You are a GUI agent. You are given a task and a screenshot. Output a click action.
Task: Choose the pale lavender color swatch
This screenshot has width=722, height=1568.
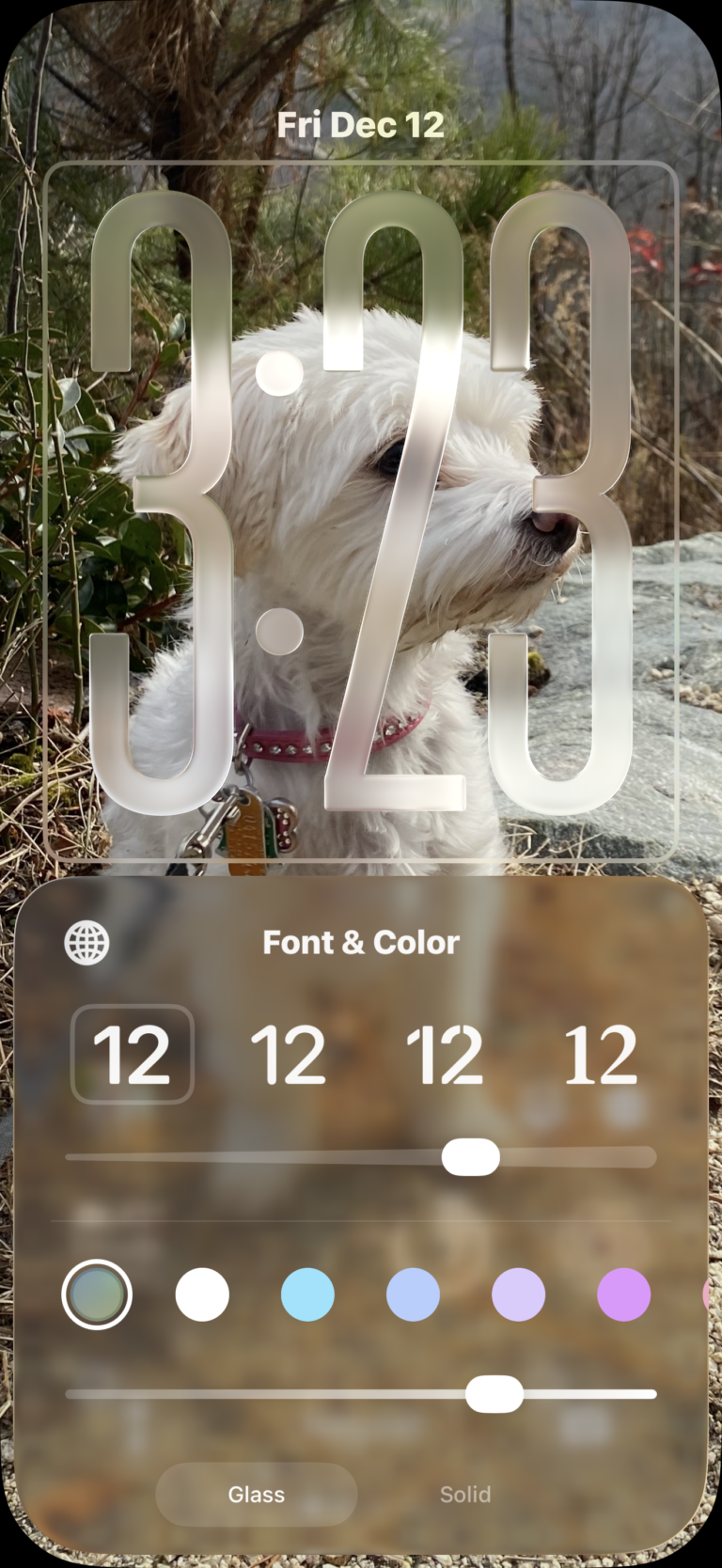click(518, 1294)
